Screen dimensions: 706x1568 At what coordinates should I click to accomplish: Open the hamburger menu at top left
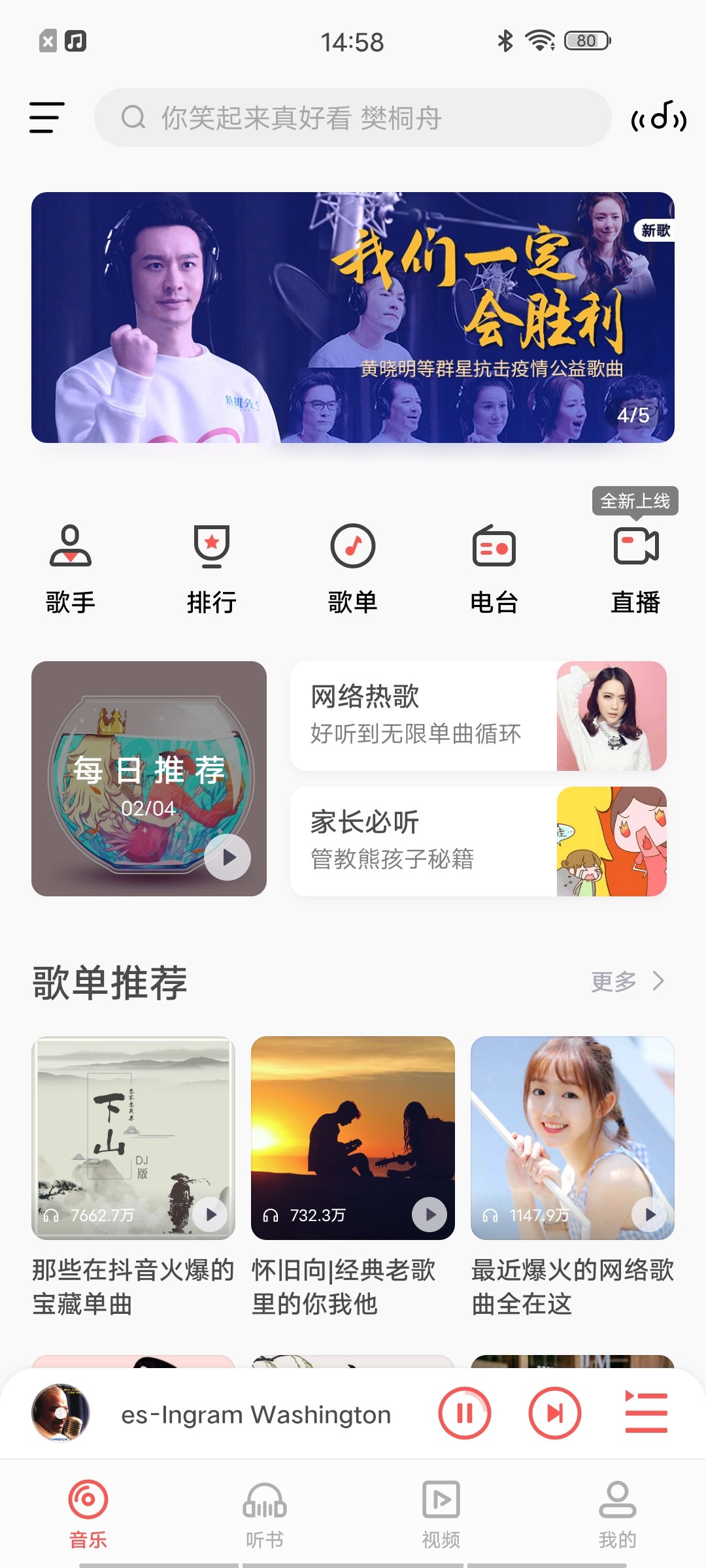pos(46,118)
